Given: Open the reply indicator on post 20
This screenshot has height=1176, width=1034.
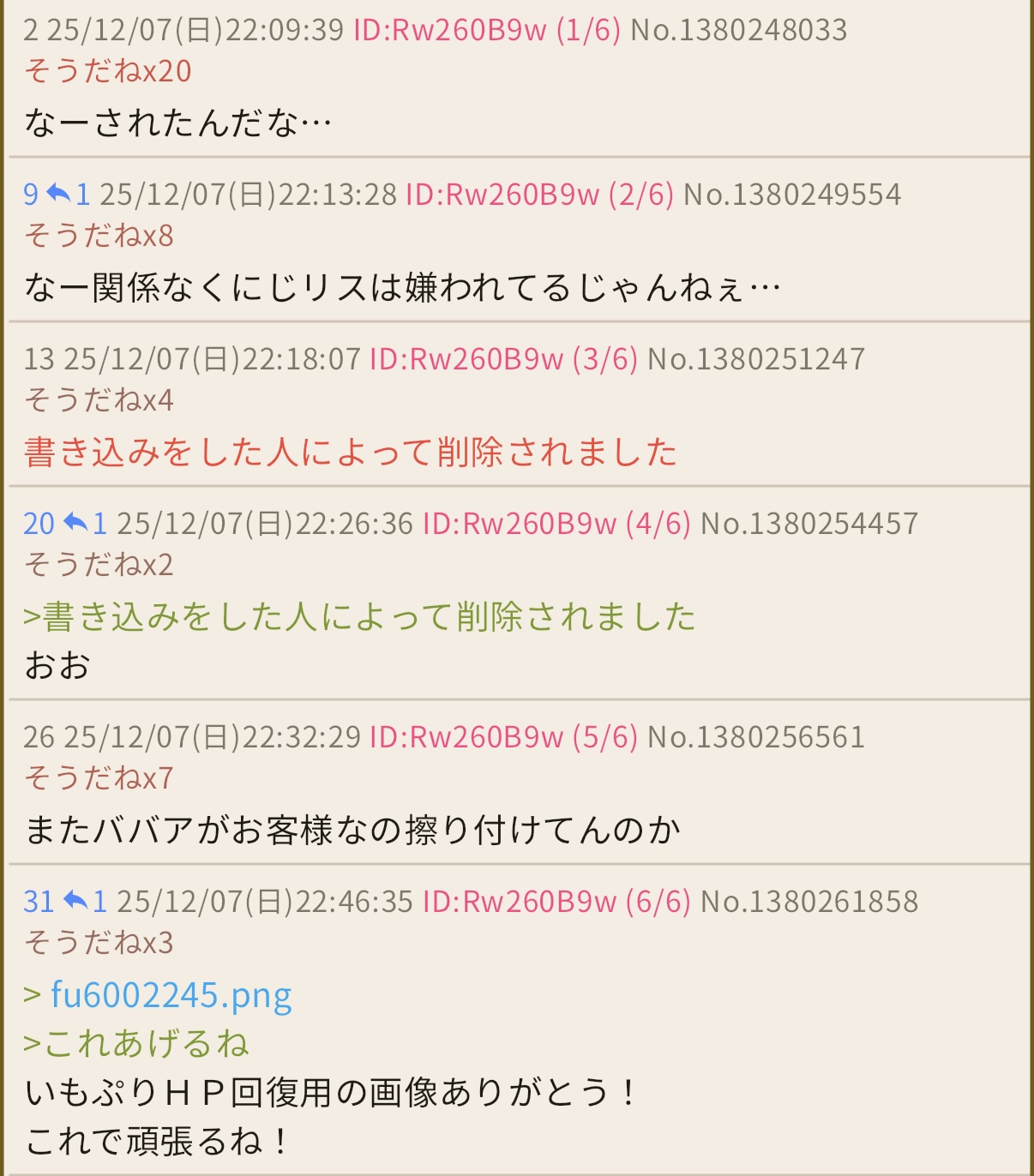Looking at the screenshot, I should coord(85,523).
